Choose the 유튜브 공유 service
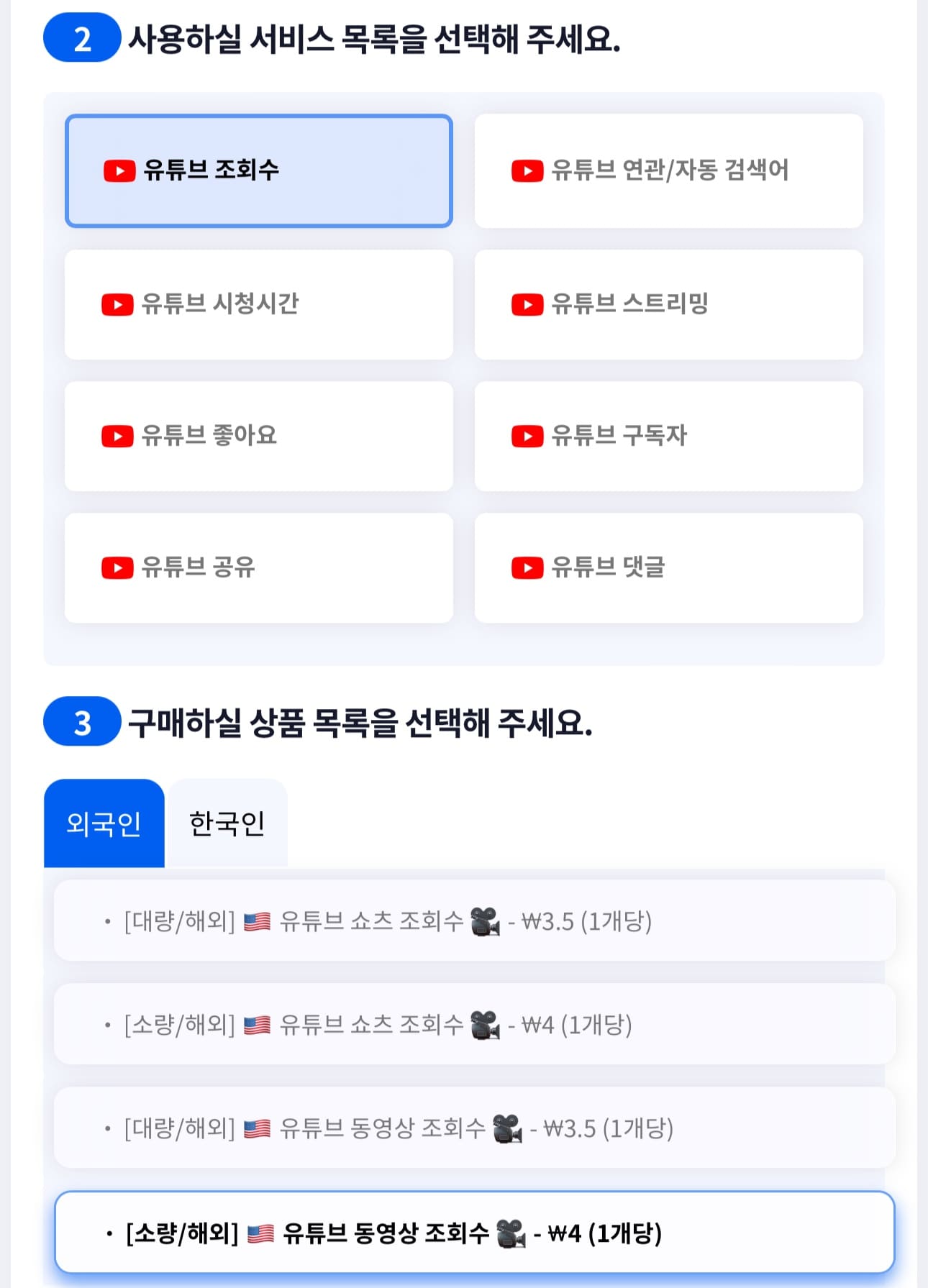Image resolution: width=928 pixels, height=1288 pixels. click(x=259, y=567)
